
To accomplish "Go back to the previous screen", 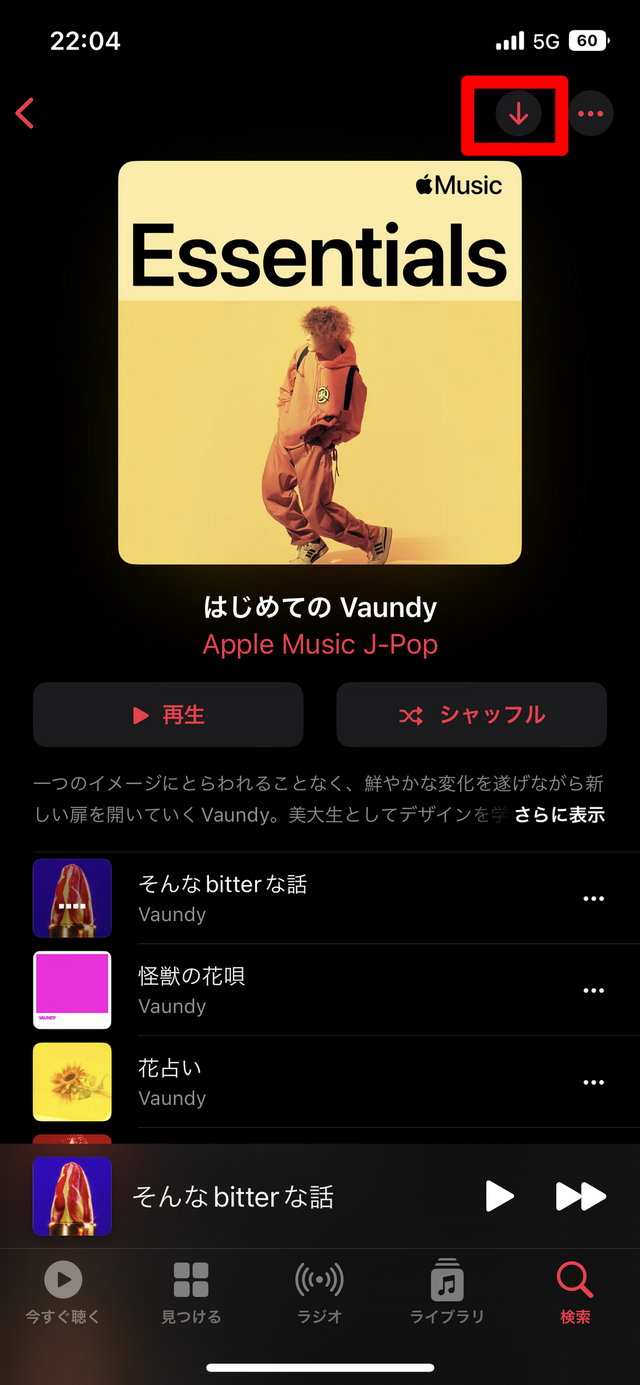I will [26, 113].
